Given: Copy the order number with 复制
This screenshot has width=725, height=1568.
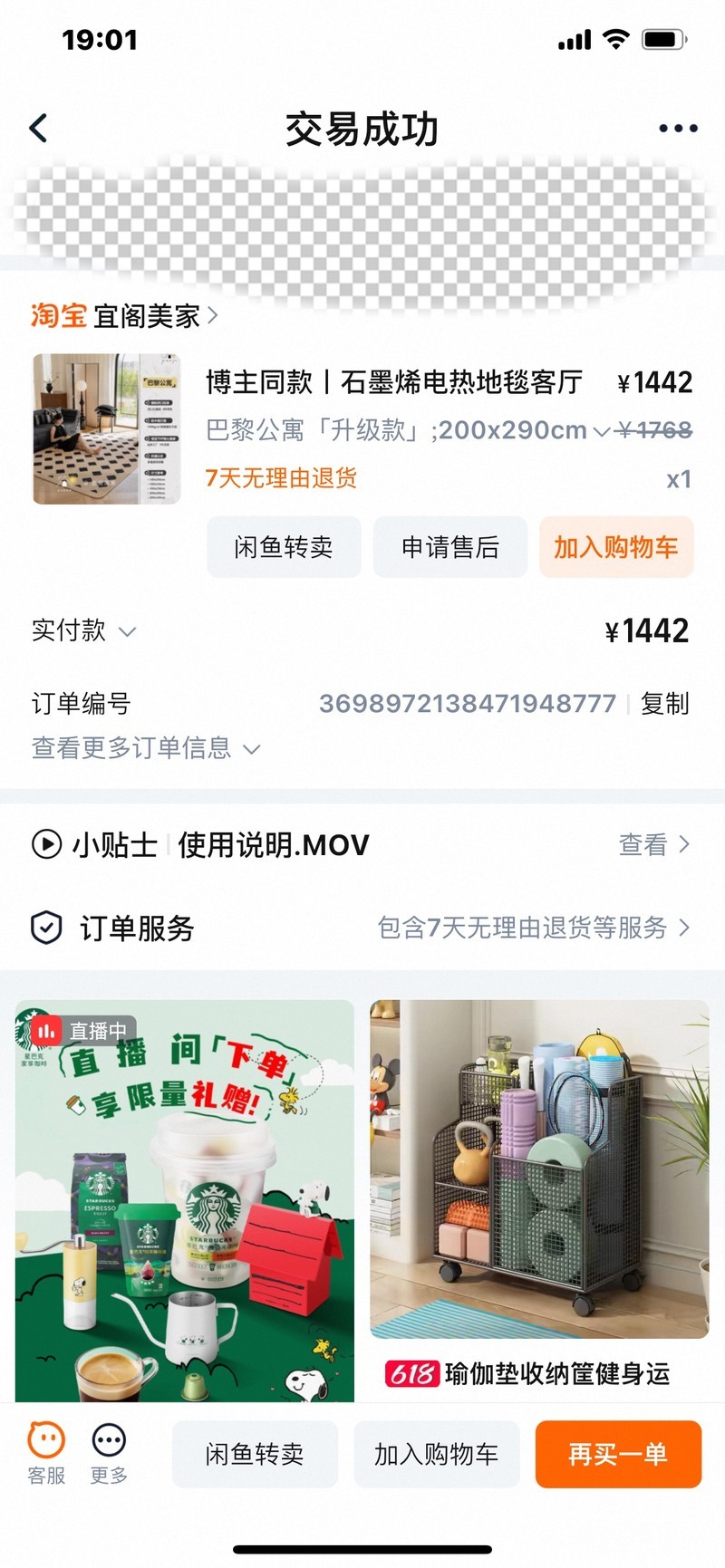Looking at the screenshot, I should click(x=664, y=703).
